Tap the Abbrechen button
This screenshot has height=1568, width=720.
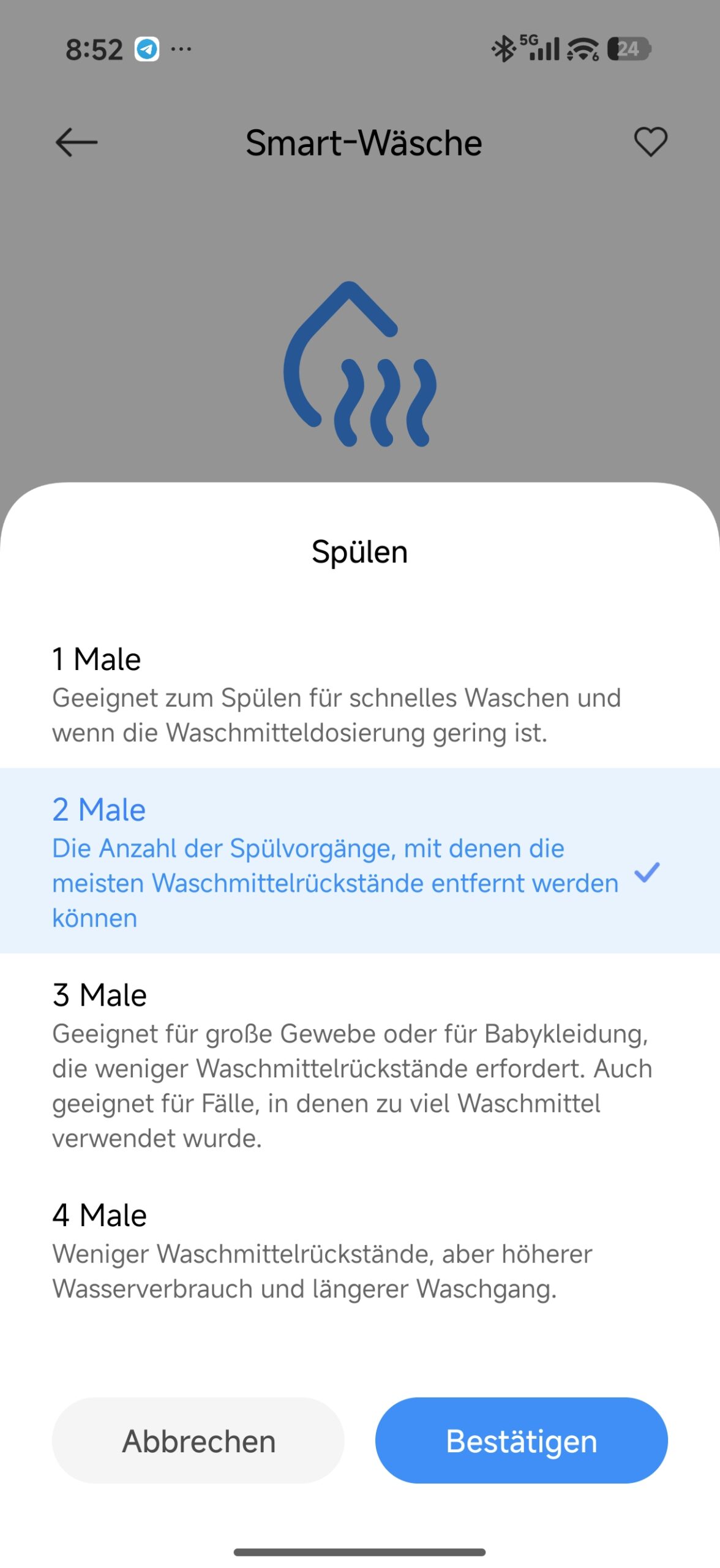(198, 1441)
